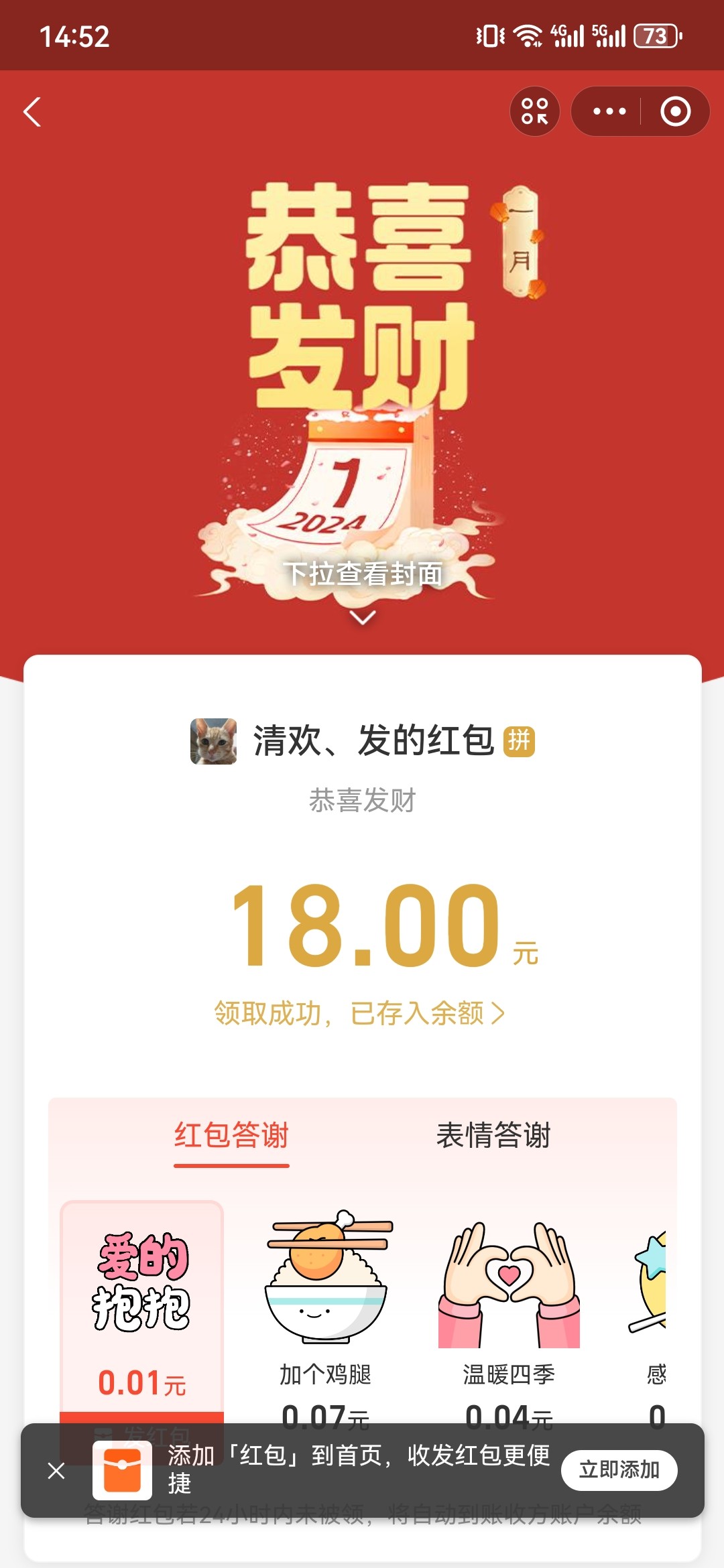Viewport: 724px width, 1568px height.
Task: Open 领取成功，已存入余额 balance link
Action: point(359,1013)
